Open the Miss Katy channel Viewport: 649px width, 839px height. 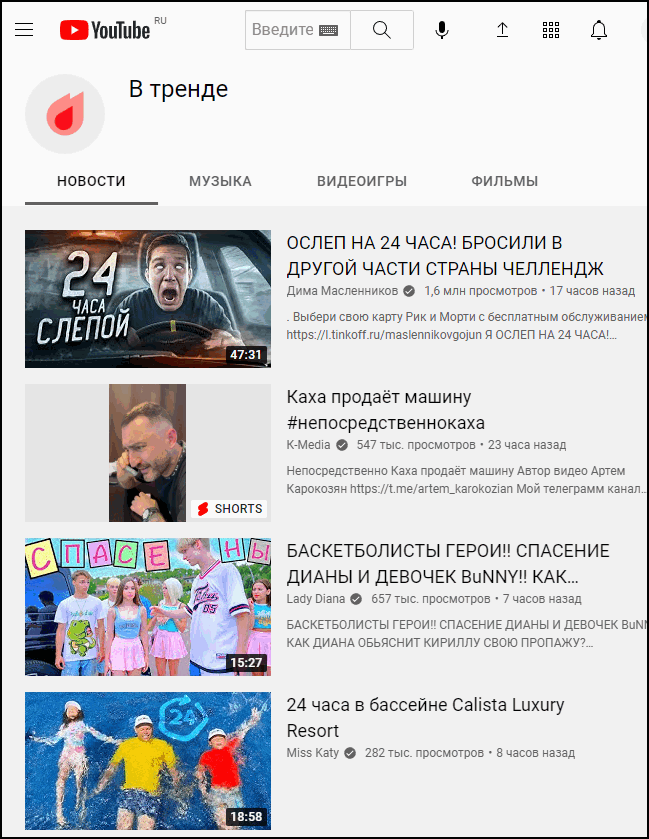312,753
